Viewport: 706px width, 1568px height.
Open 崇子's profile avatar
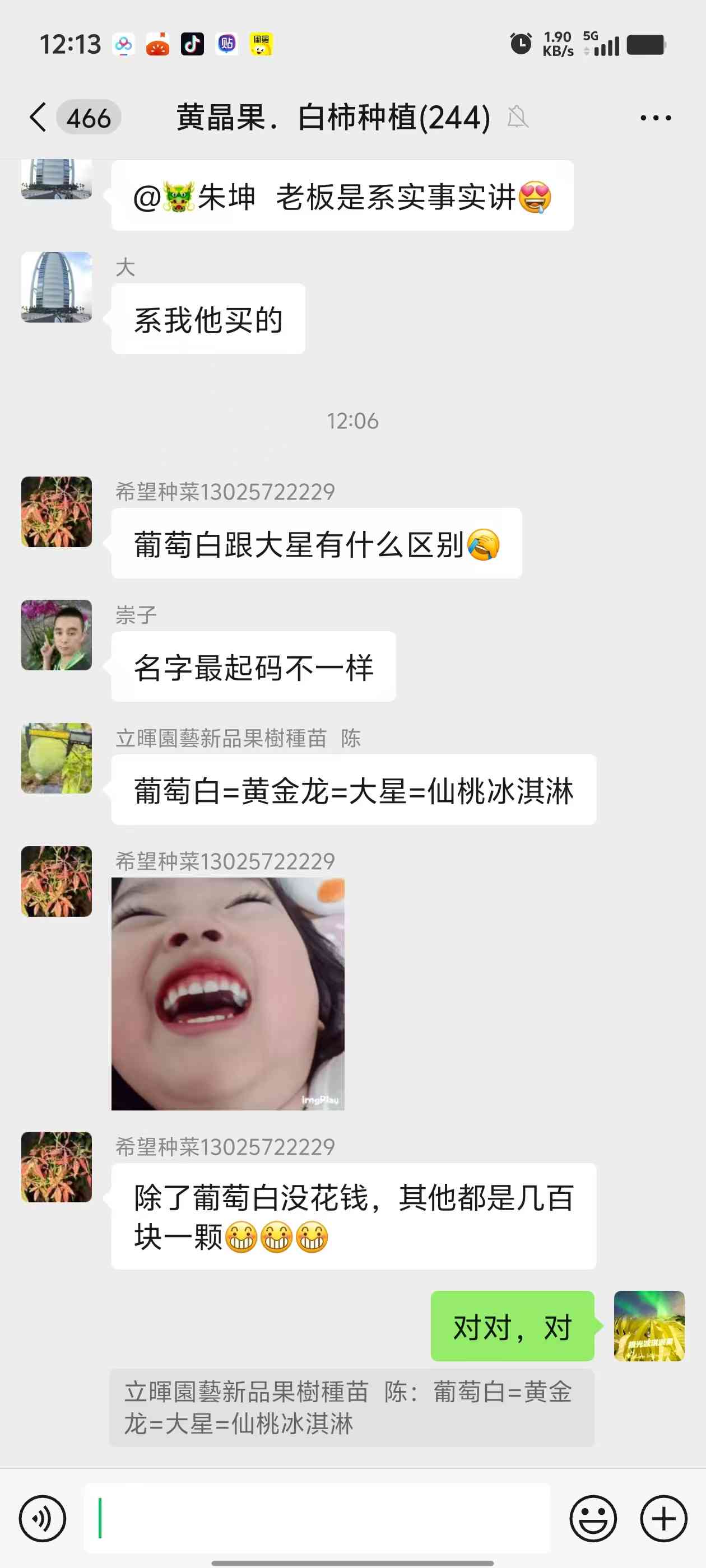[57, 635]
